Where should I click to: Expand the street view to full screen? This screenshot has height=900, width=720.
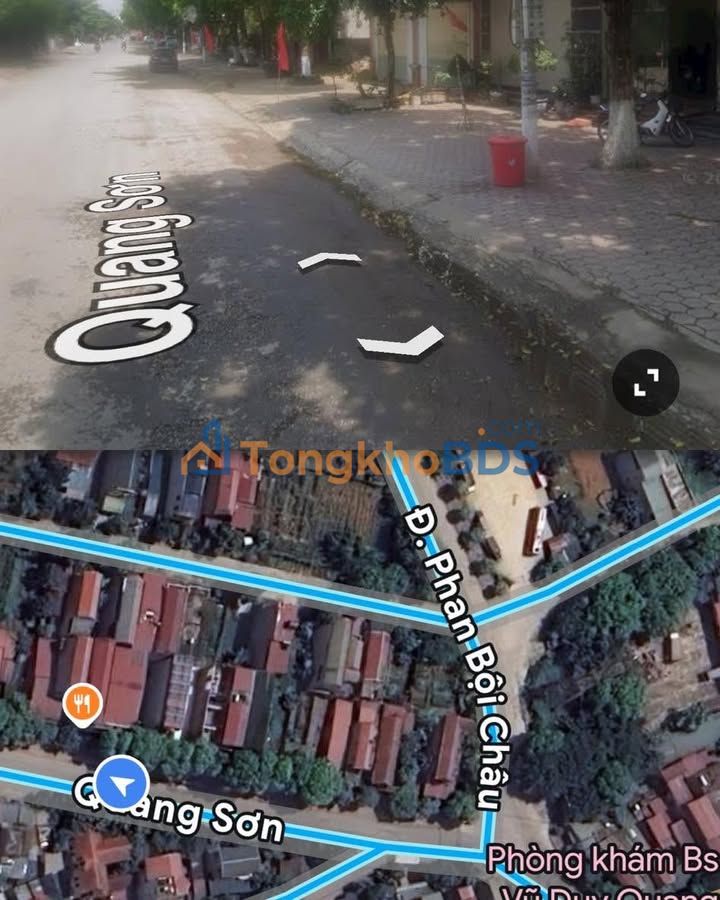(646, 382)
